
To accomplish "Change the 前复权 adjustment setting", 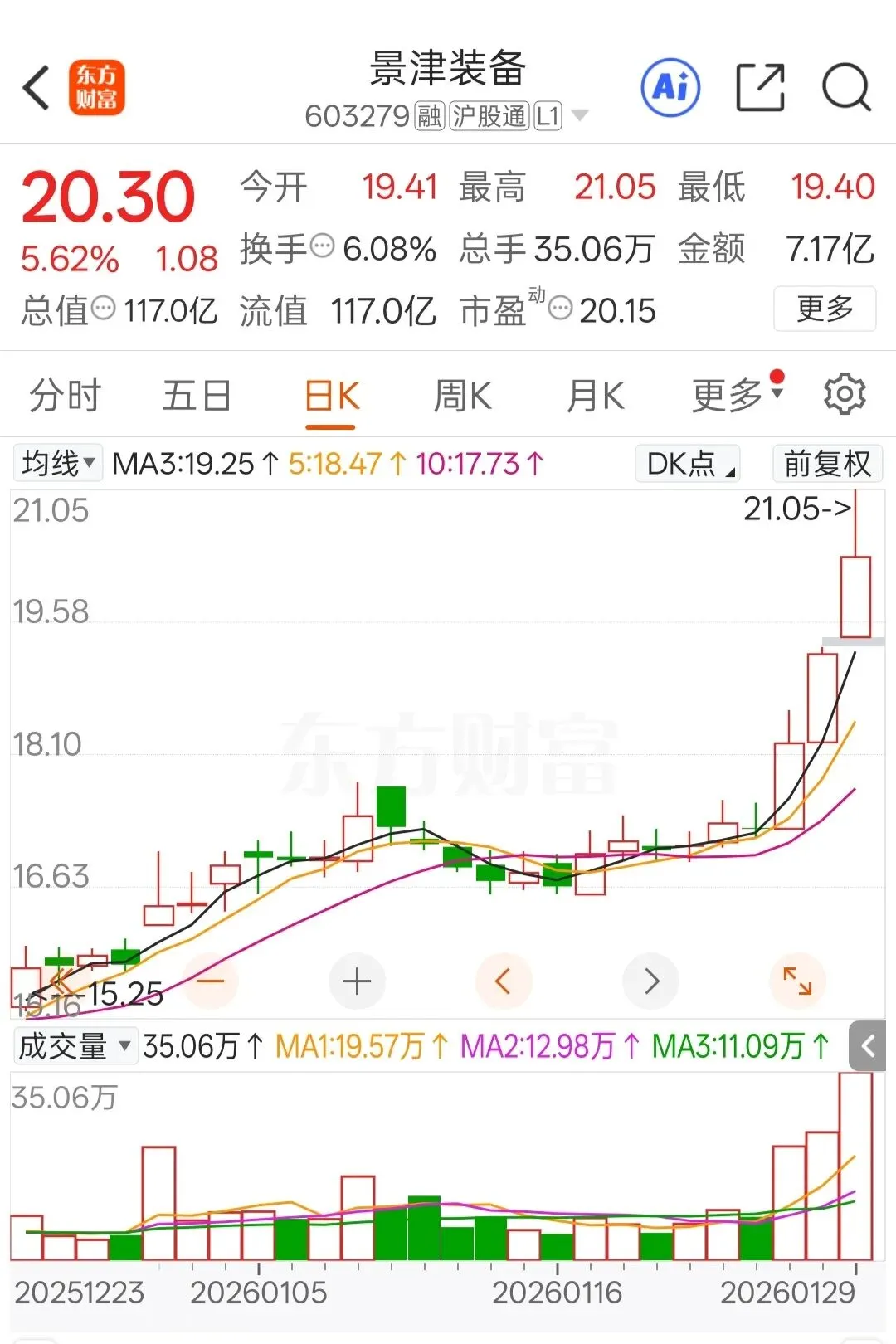I will tap(827, 463).
